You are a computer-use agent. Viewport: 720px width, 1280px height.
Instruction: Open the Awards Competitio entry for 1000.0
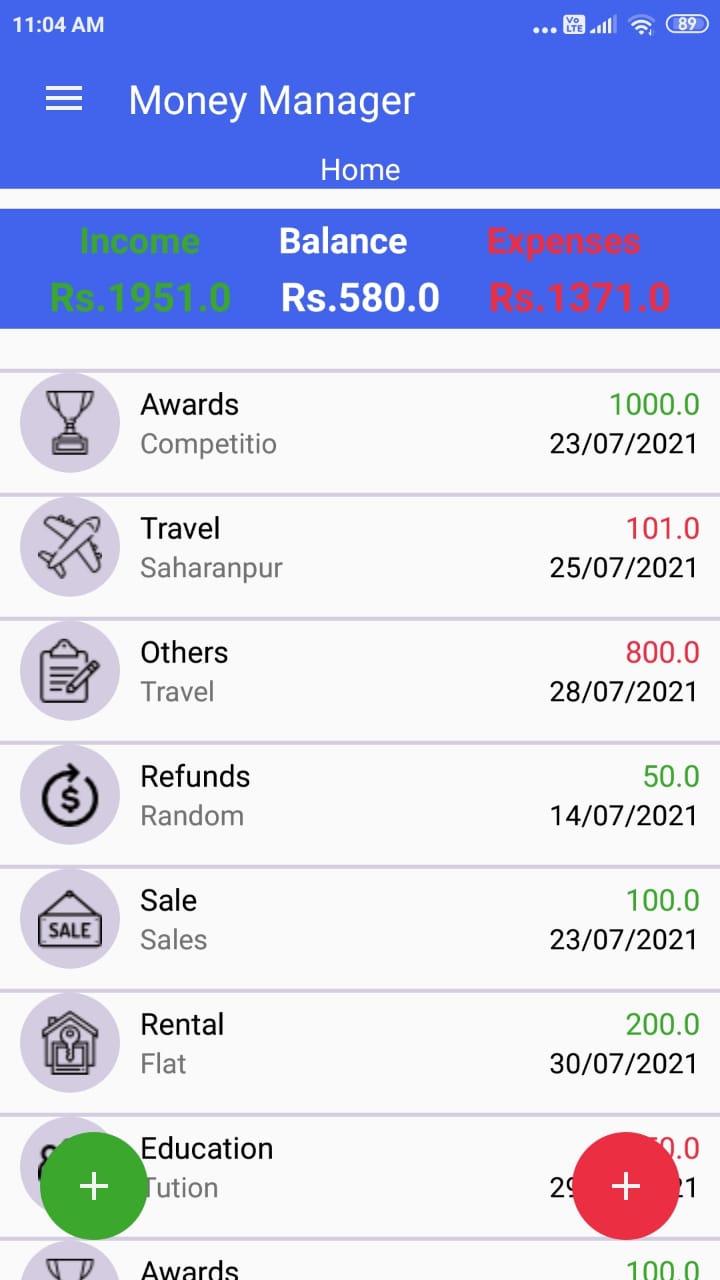(x=360, y=433)
